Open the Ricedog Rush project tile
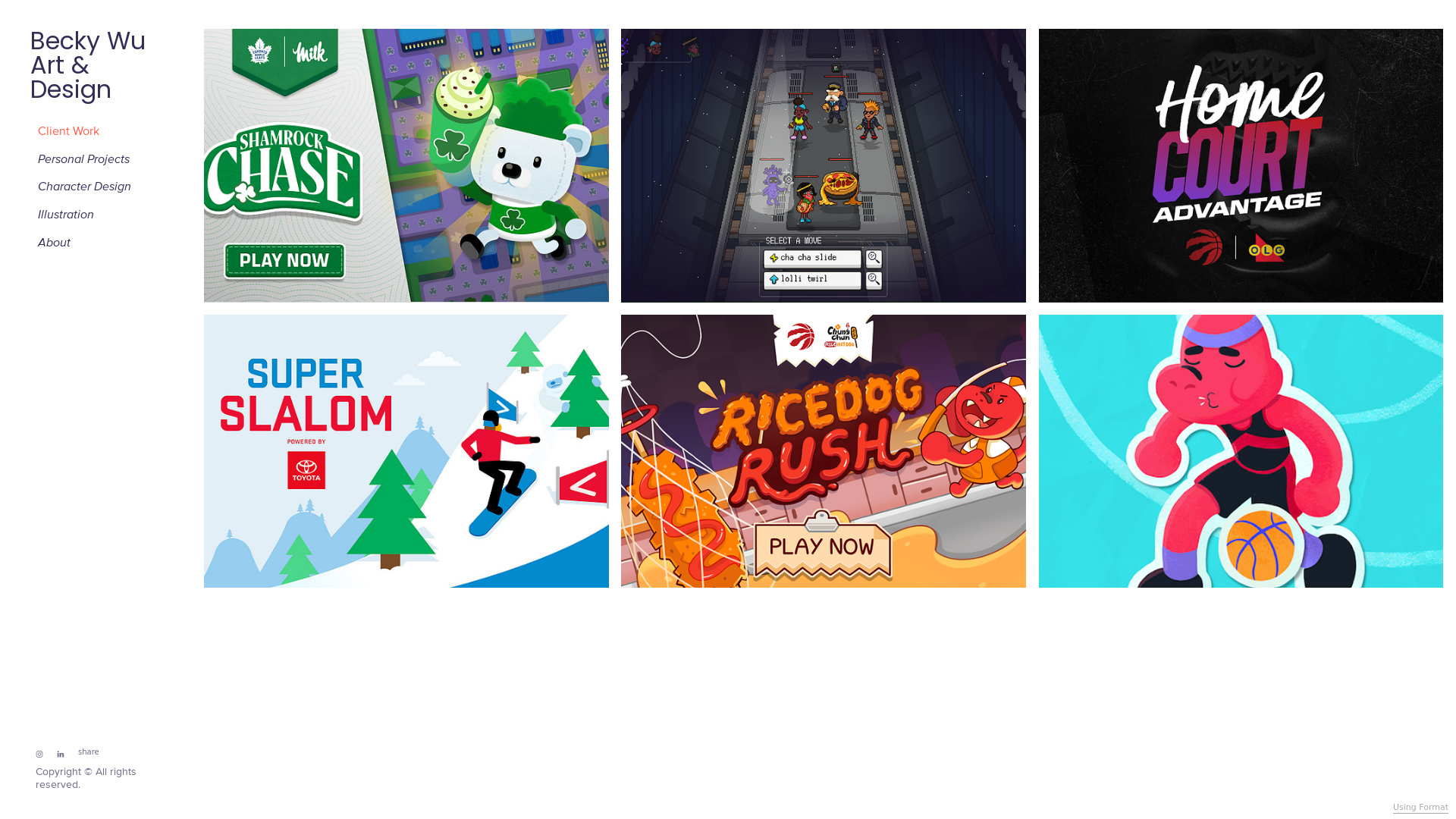Image resolution: width=1456 pixels, height=819 pixels. point(823,451)
